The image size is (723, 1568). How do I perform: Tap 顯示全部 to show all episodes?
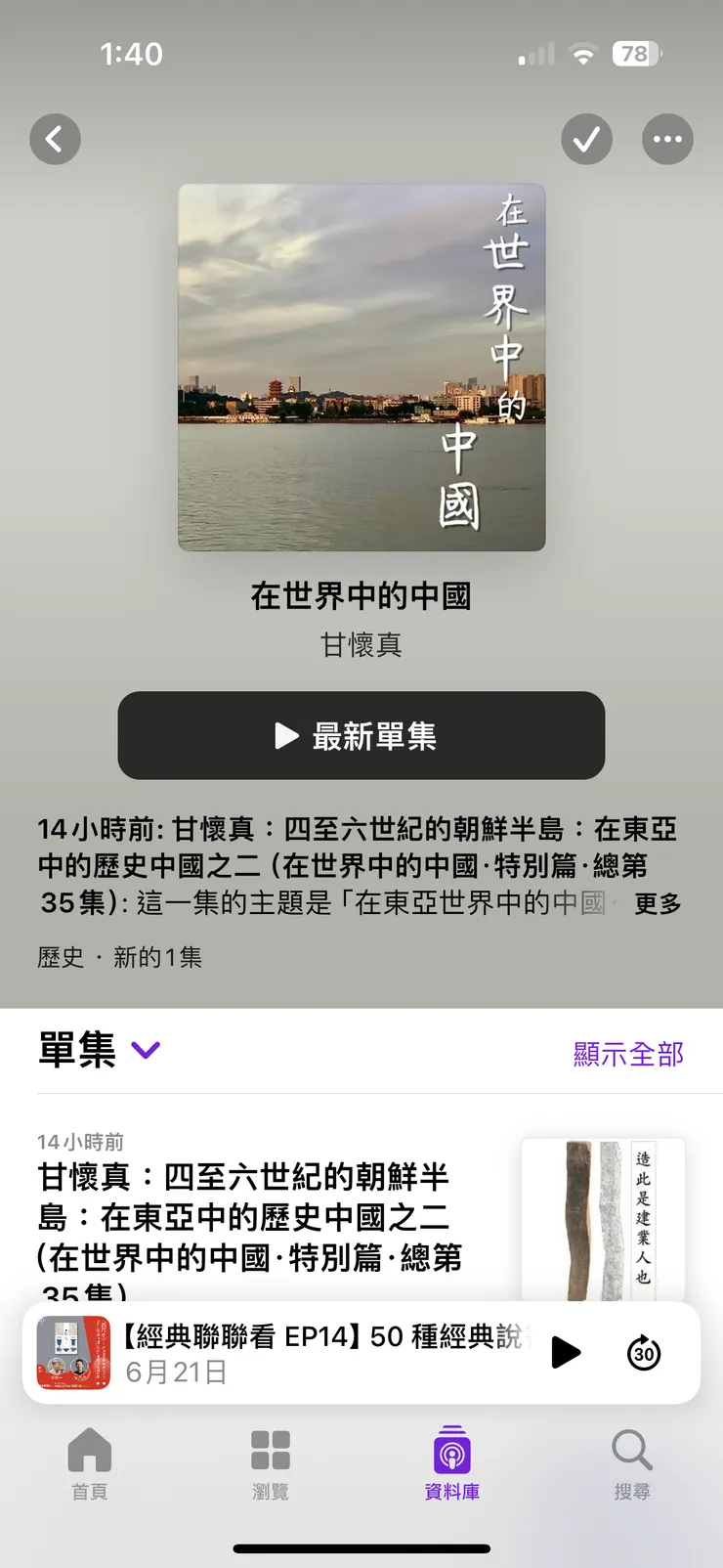point(627,1054)
